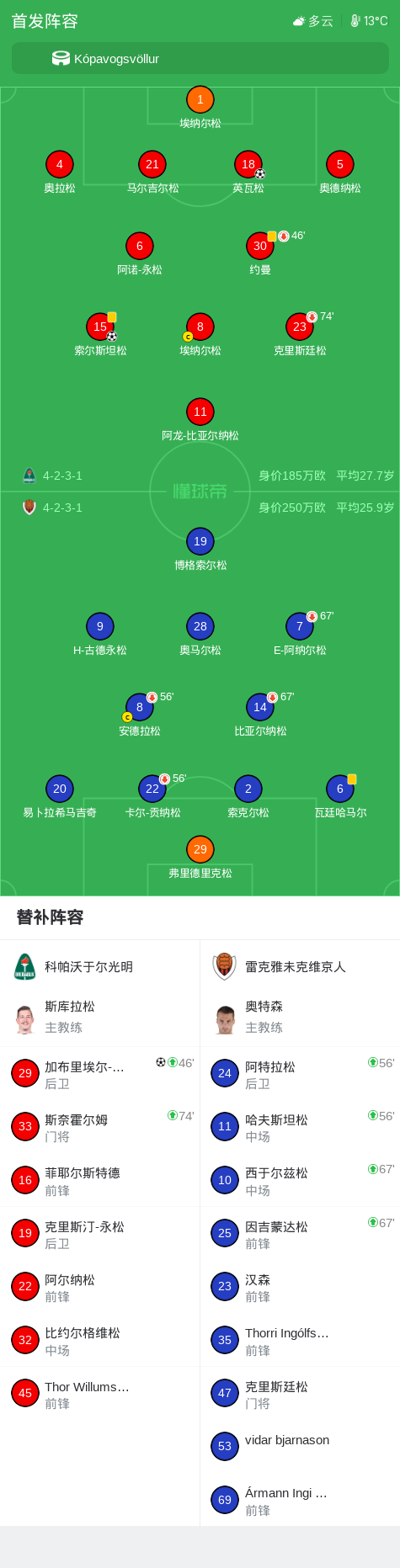
Task: Open substitute 16 菲耶尔斯特德
Action: tap(99, 1180)
